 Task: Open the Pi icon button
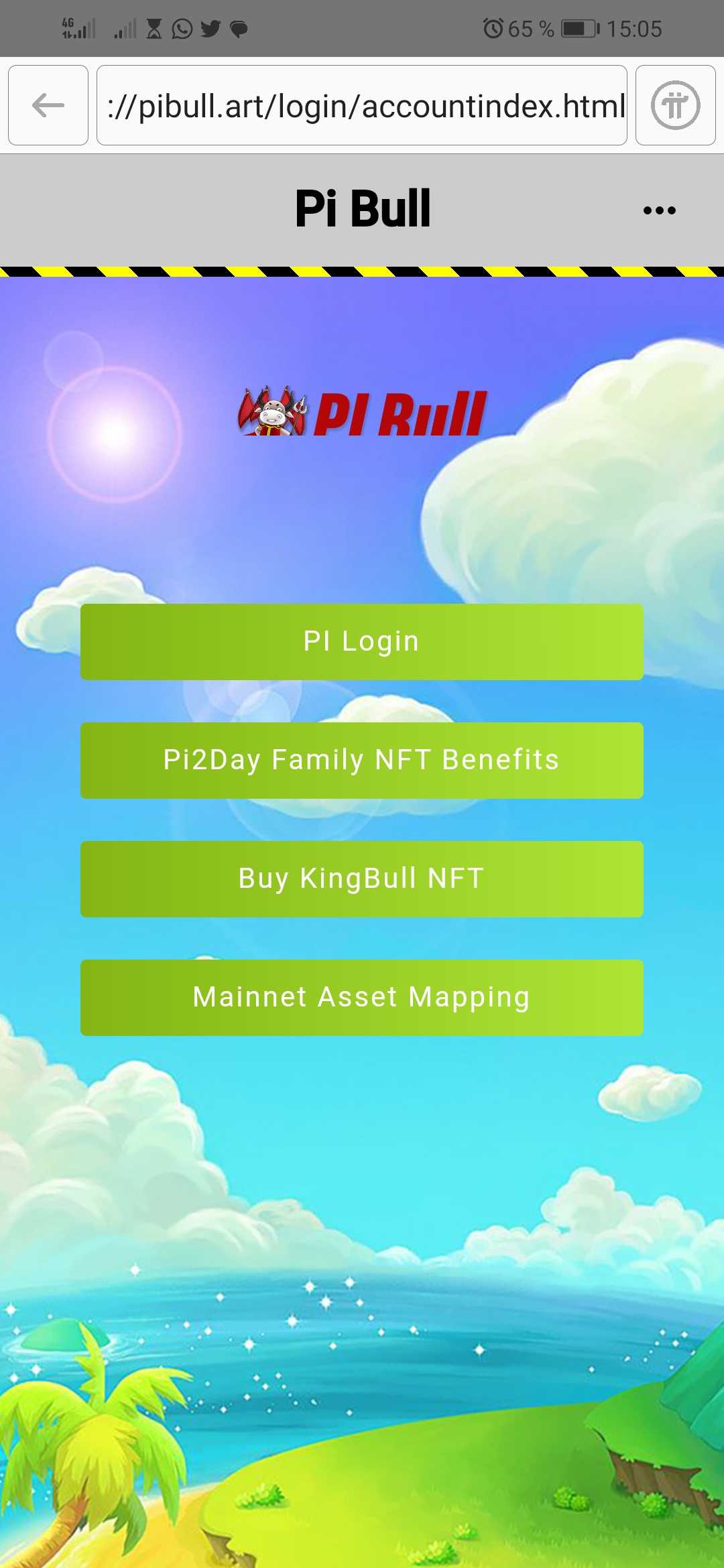pos(675,105)
